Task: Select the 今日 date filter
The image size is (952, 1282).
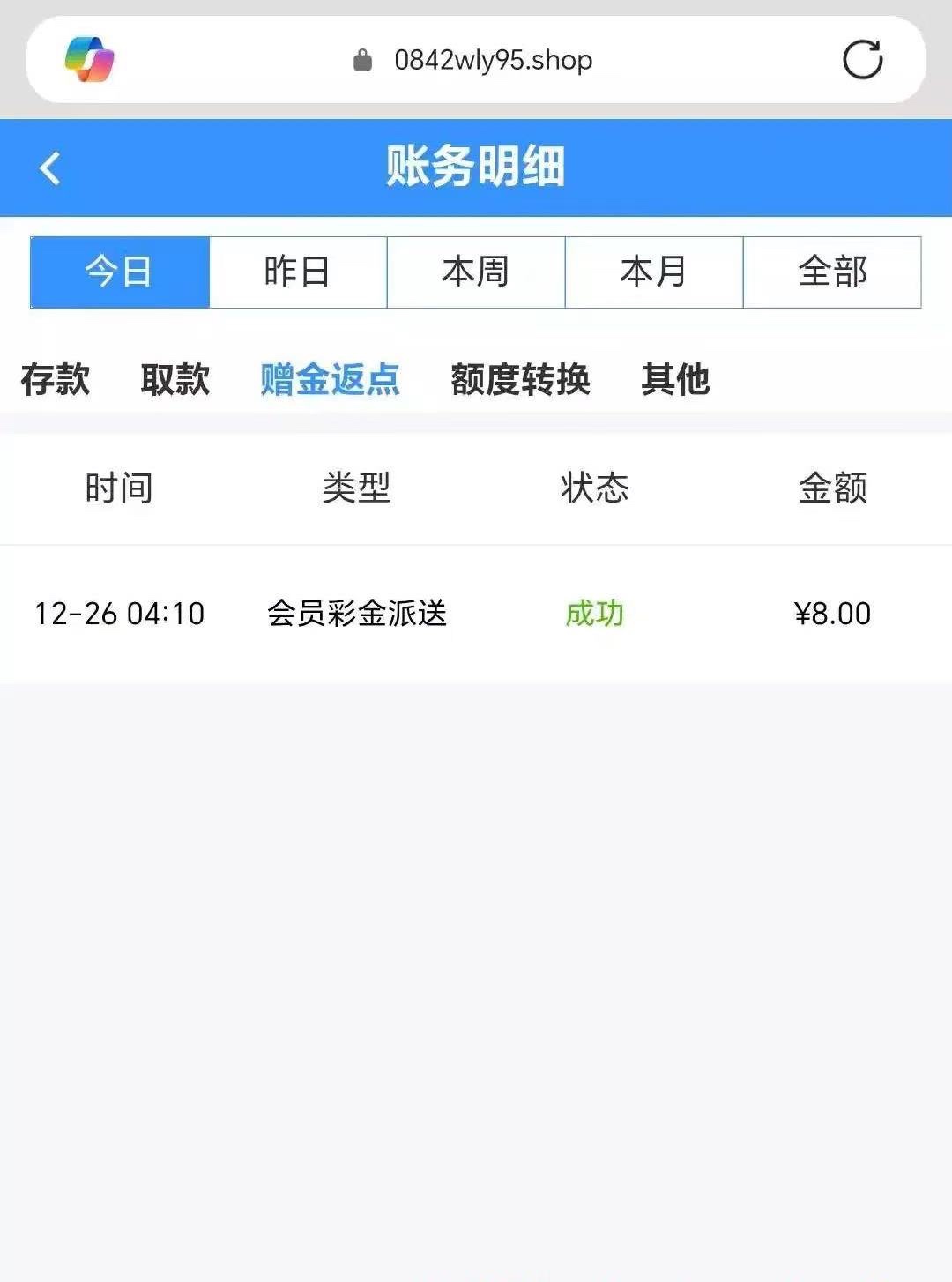Action: point(120,272)
